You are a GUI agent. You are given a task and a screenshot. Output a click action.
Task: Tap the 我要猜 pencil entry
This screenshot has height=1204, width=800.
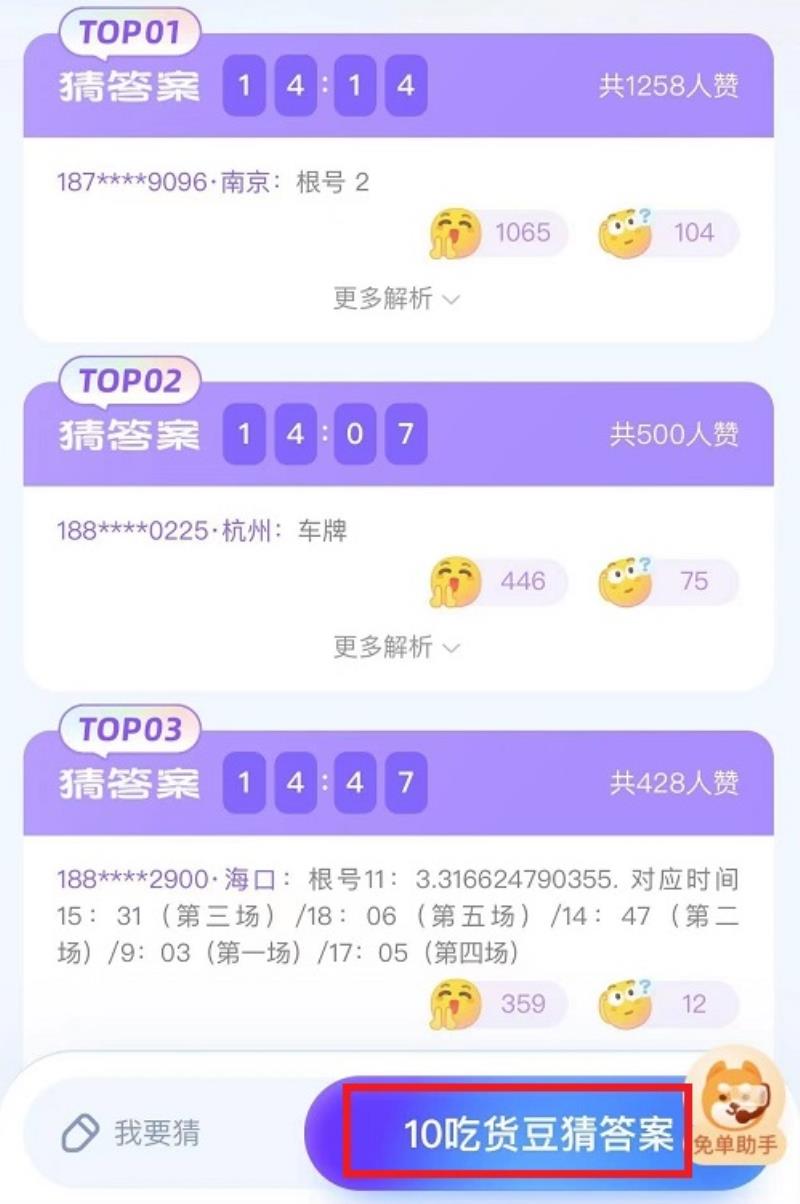pyautogui.click(x=132, y=1133)
